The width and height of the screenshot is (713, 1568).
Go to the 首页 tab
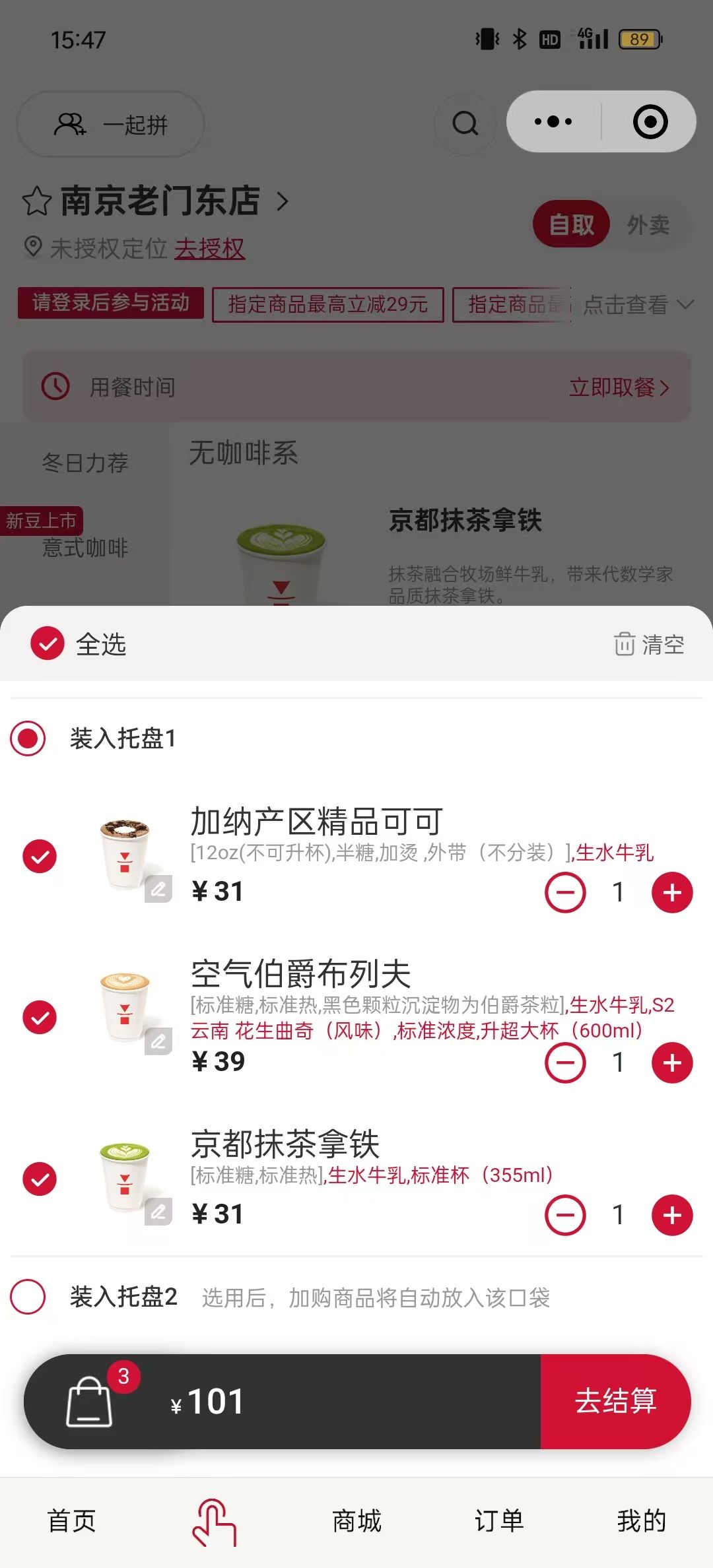pyautogui.click(x=71, y=1521)
